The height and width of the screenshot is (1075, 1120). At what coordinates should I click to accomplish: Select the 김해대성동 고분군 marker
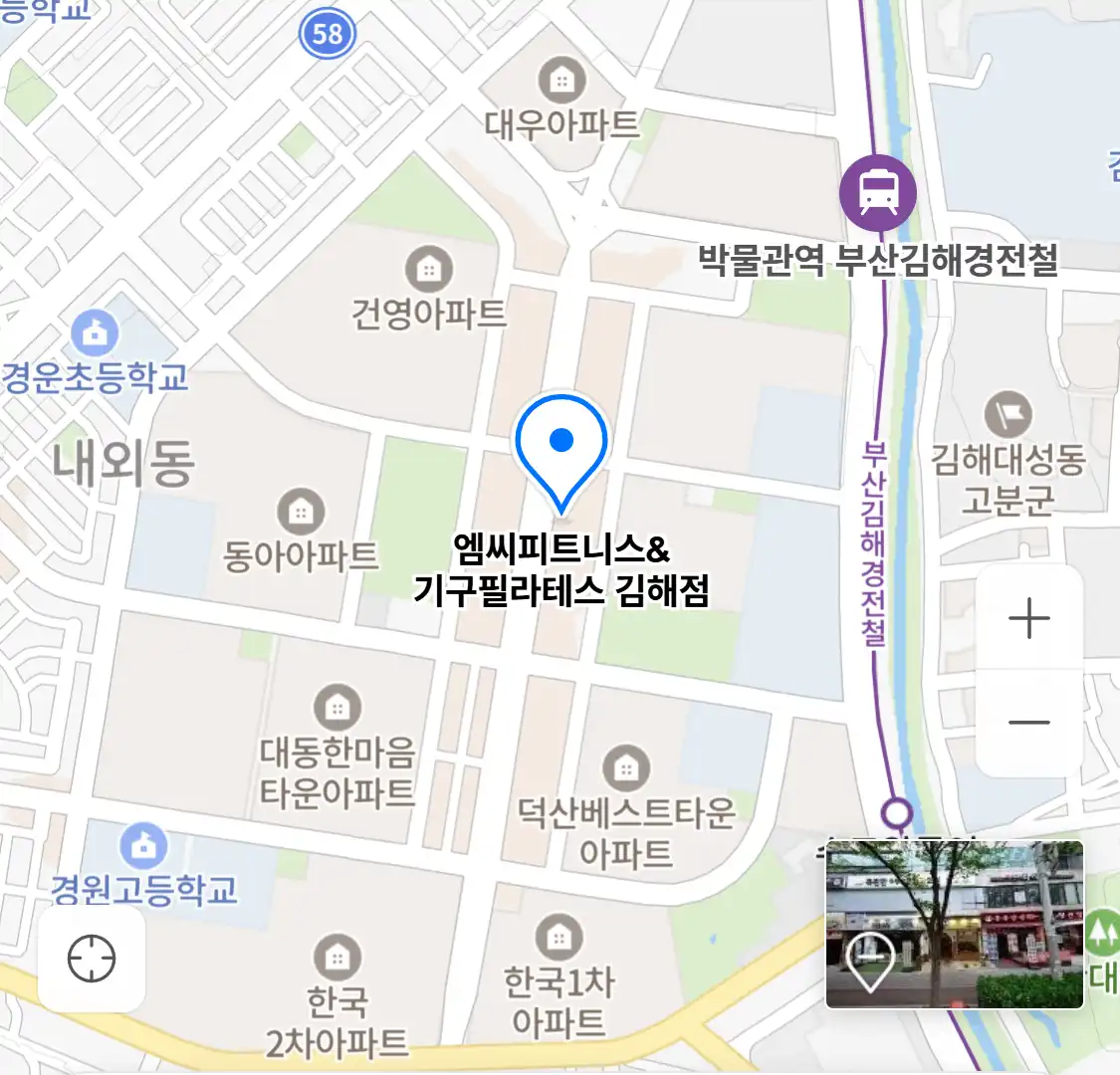pyautogui.click(x=1008, y=416)
